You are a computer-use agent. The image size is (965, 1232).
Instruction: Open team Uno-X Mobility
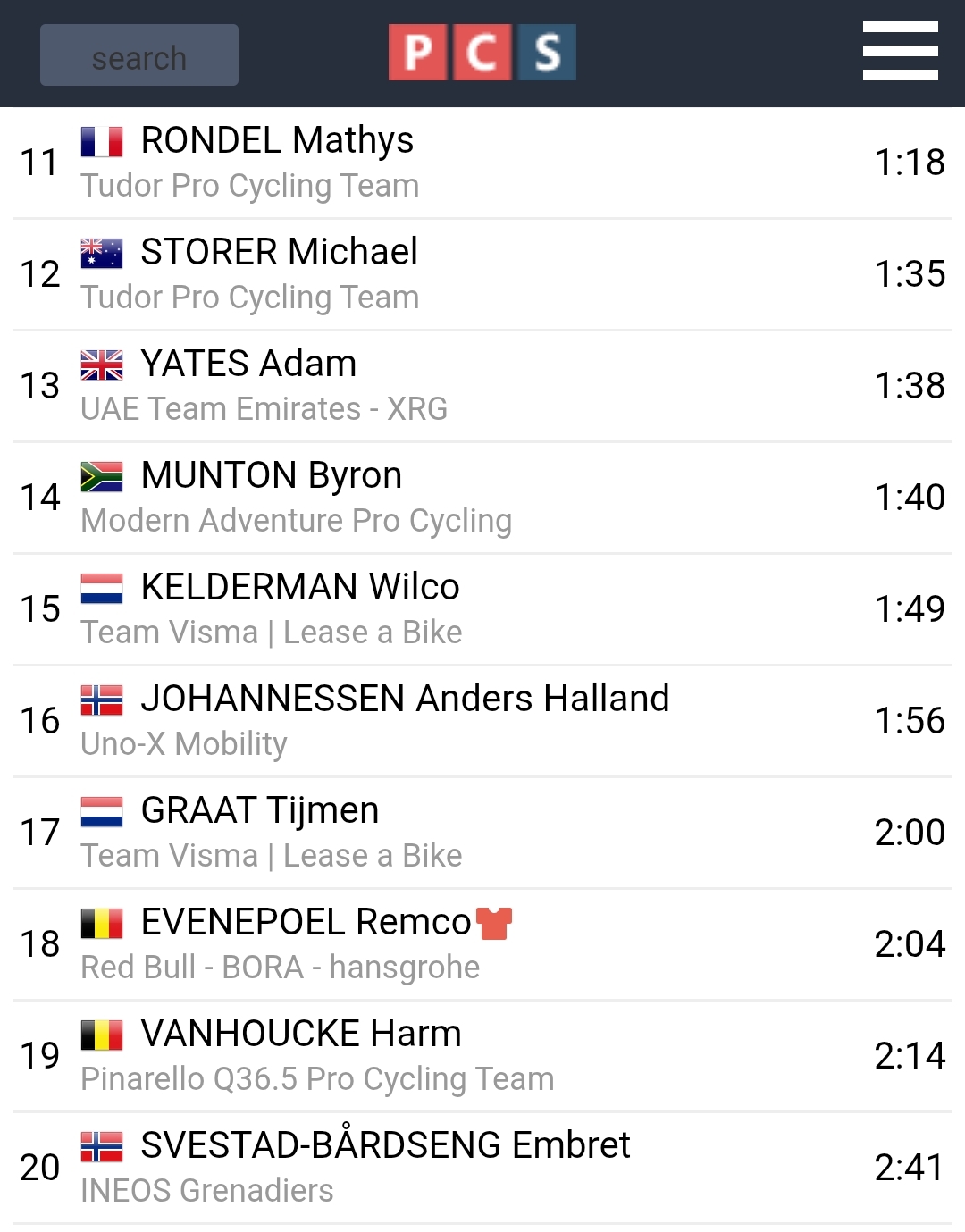point(183,744)
